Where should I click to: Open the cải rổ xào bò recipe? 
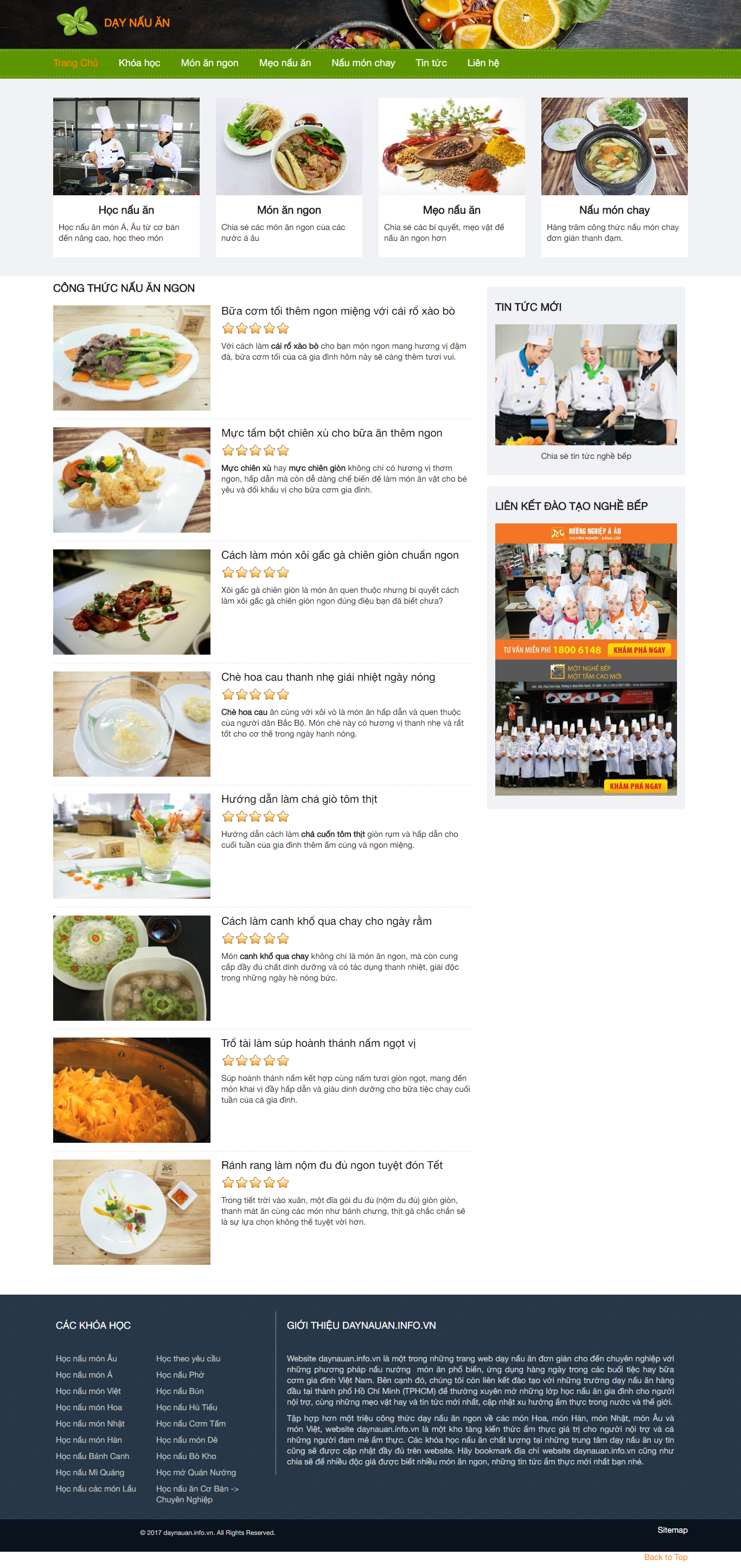click(337, 311)
